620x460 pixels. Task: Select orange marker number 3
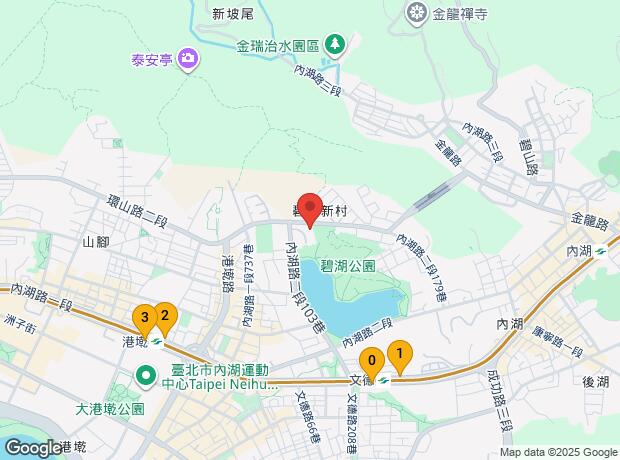click(145, 320)
